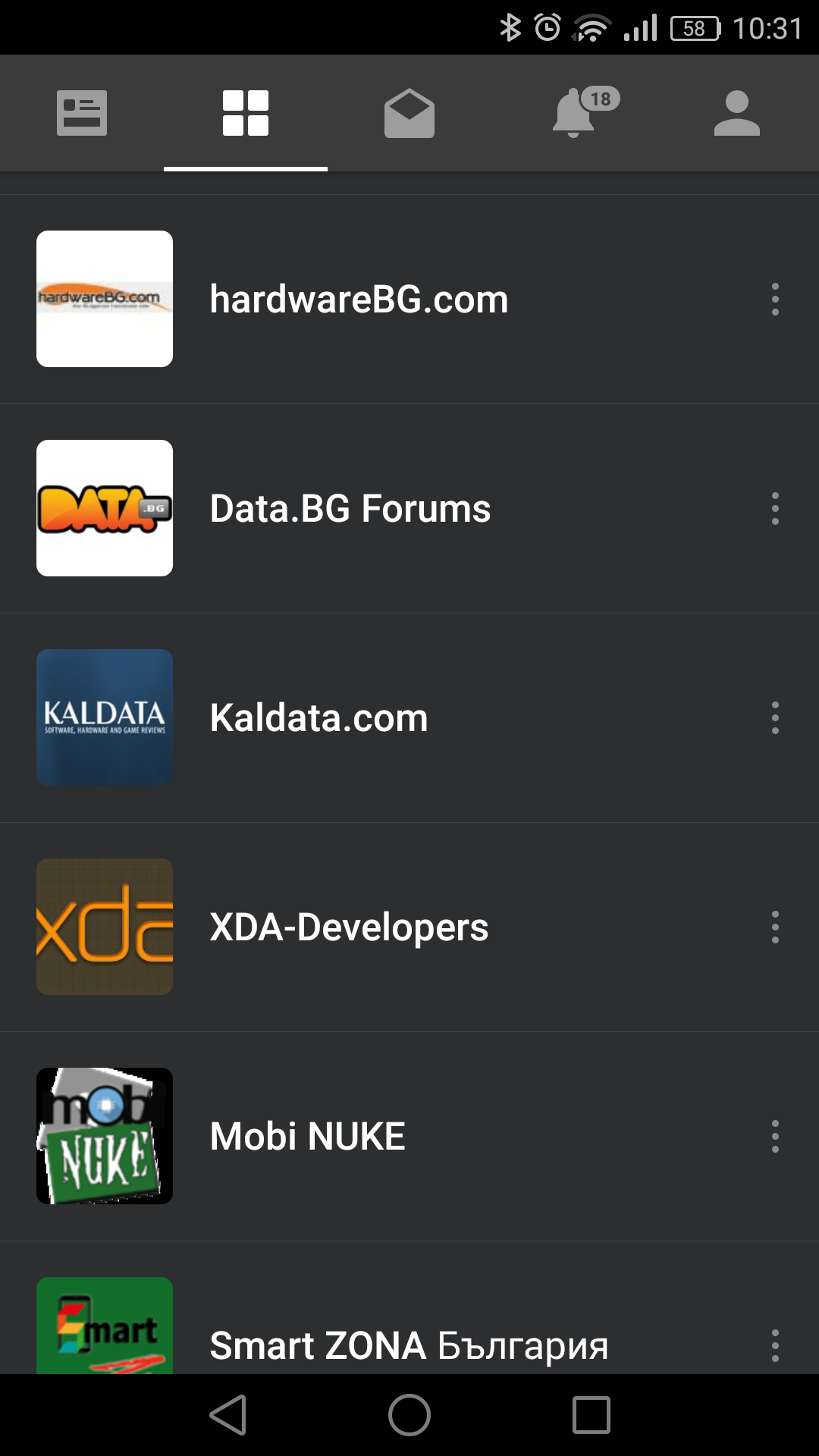Open the notifications bell with 18 badge
Screen dimensions: 819x1456
click(573, 112)
